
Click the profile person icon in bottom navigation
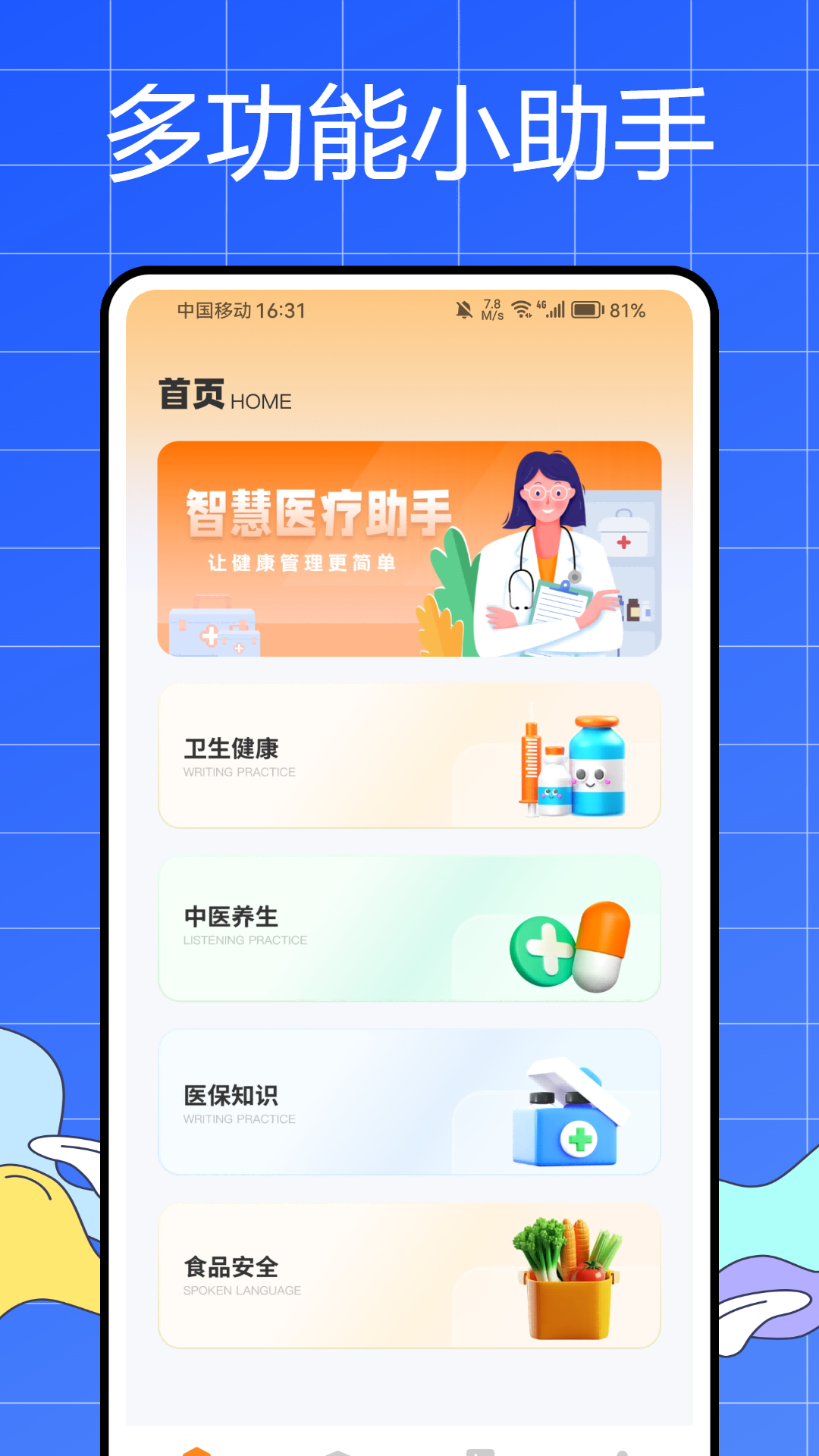coord(623,1451)
